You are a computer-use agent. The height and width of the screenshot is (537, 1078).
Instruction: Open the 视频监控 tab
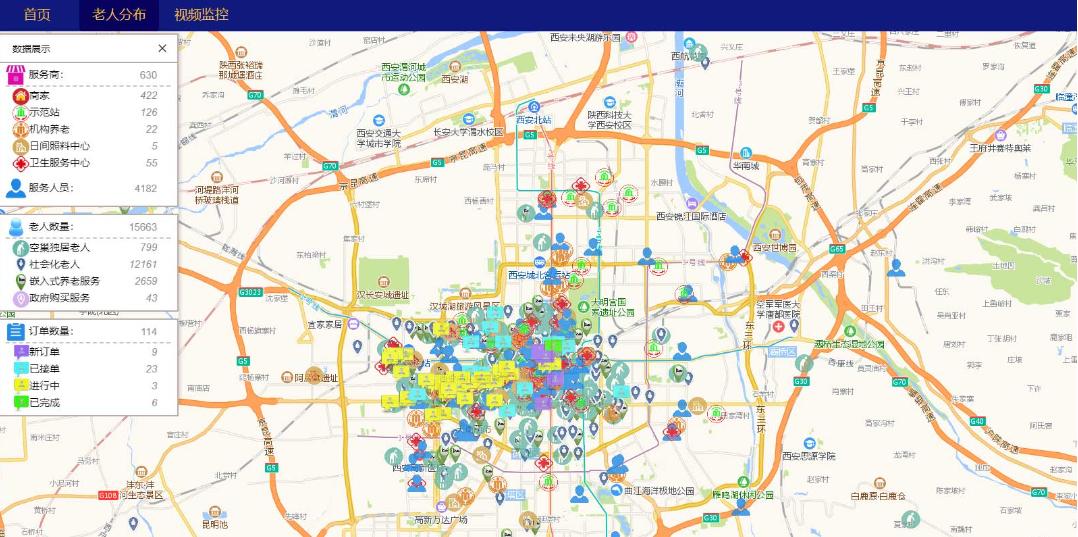[201, 15]
